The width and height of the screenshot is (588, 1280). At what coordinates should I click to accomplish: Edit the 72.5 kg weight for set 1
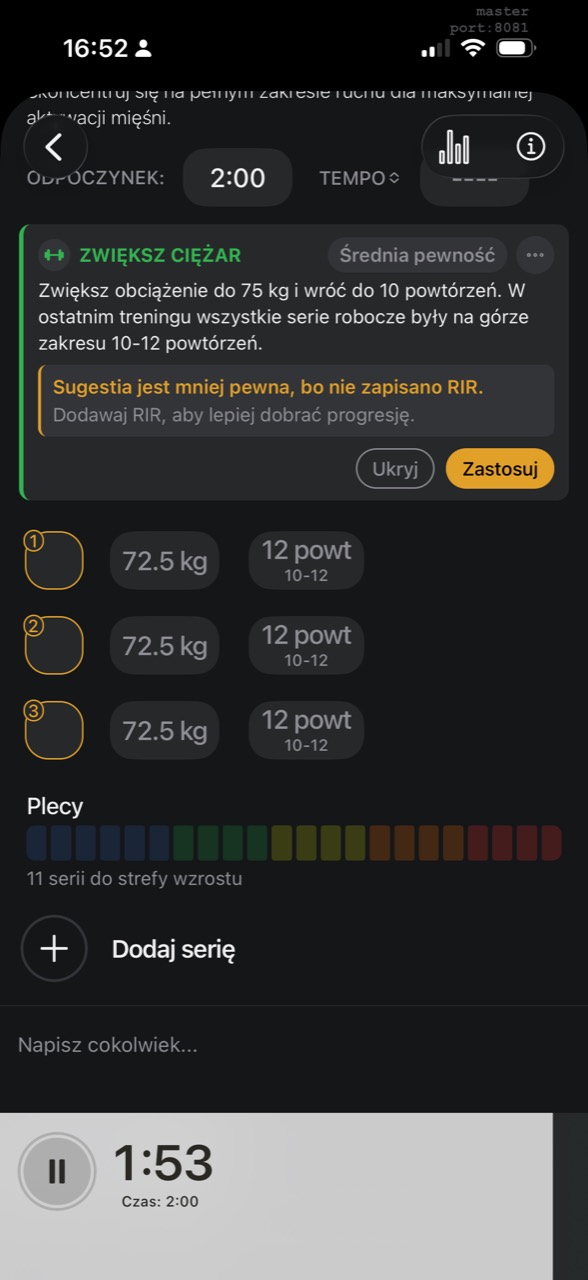(165, 560)
